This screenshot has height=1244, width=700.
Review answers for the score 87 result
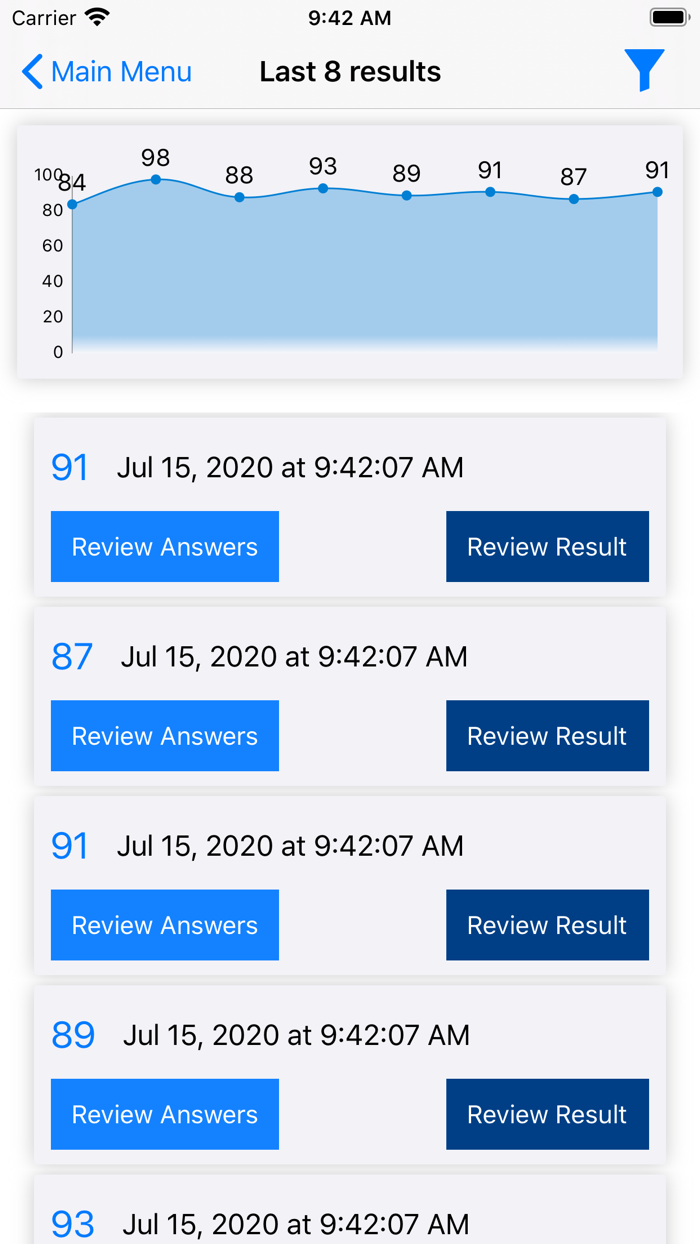pos(165,736)
